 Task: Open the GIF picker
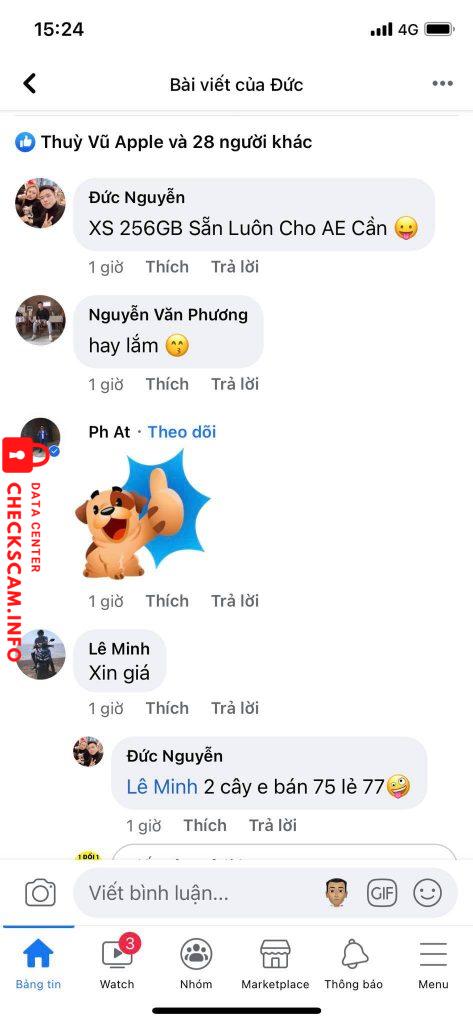[382, 893]
